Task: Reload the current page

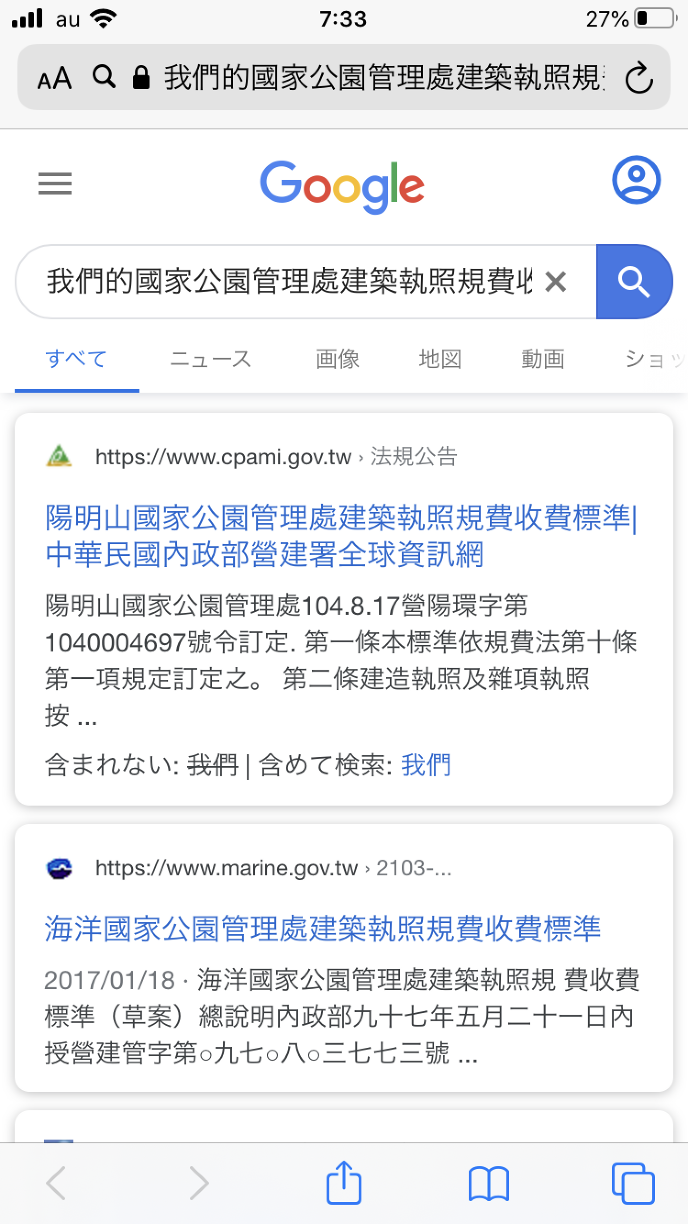Action: tap(638, 78)
